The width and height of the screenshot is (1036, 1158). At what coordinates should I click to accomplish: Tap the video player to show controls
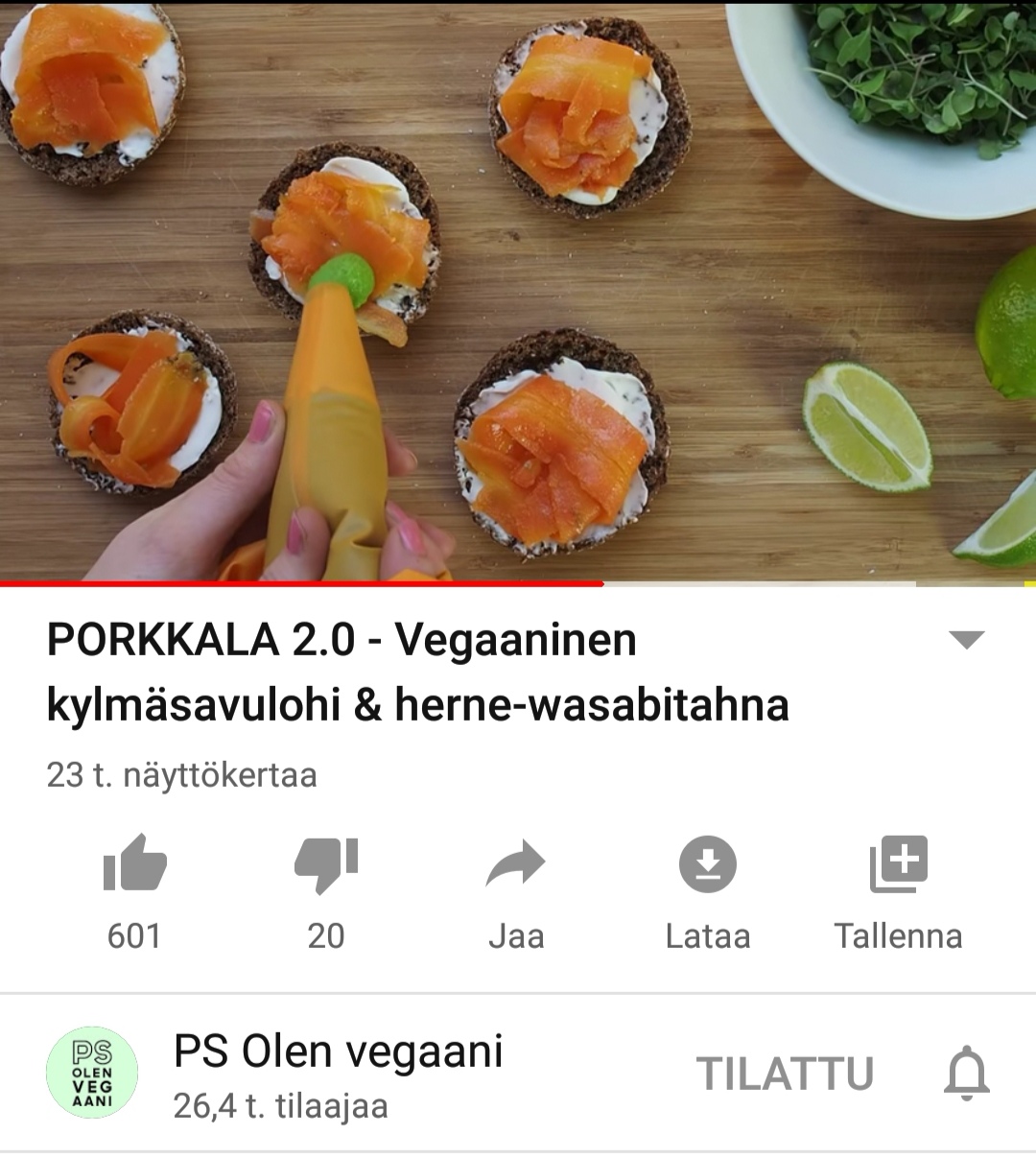pos(518,288)
